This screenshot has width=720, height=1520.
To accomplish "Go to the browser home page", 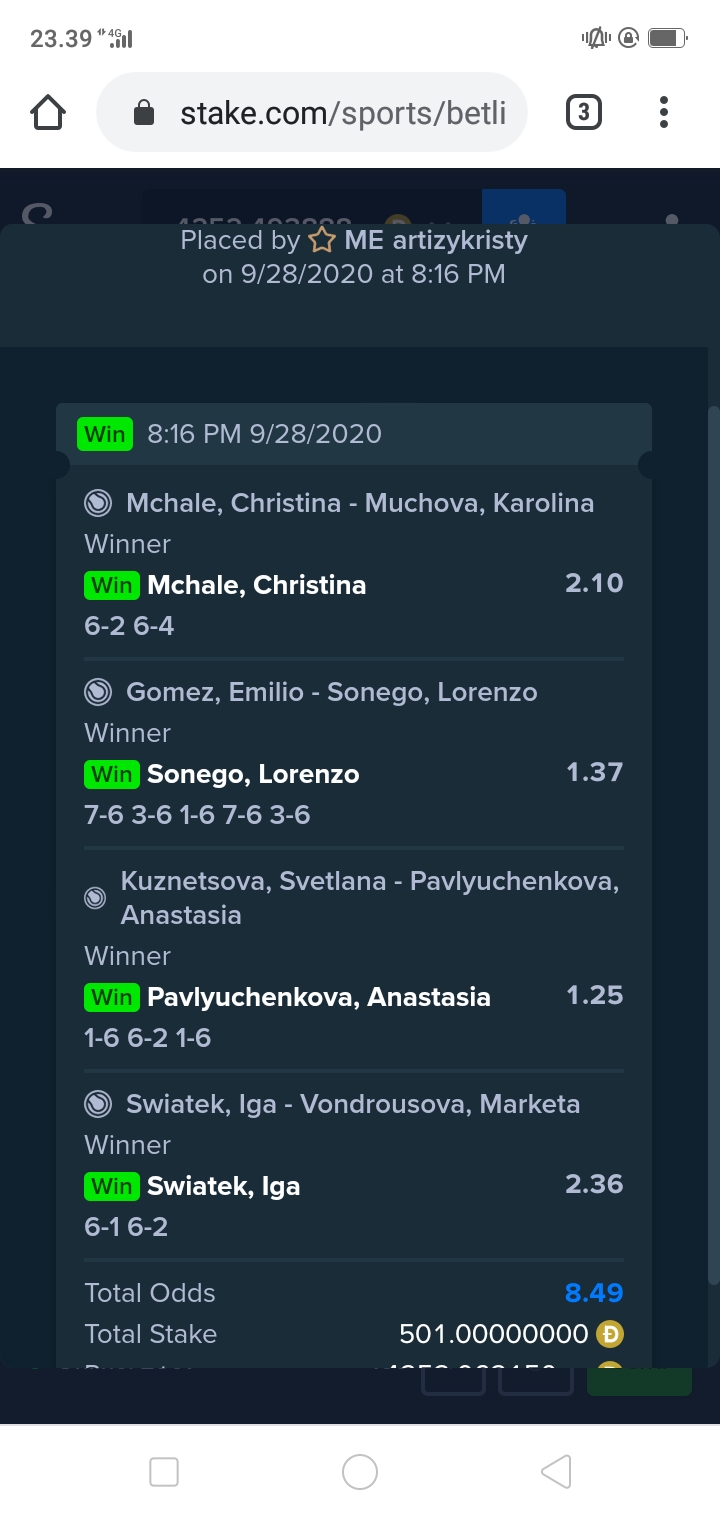I will tap(48, 112).
